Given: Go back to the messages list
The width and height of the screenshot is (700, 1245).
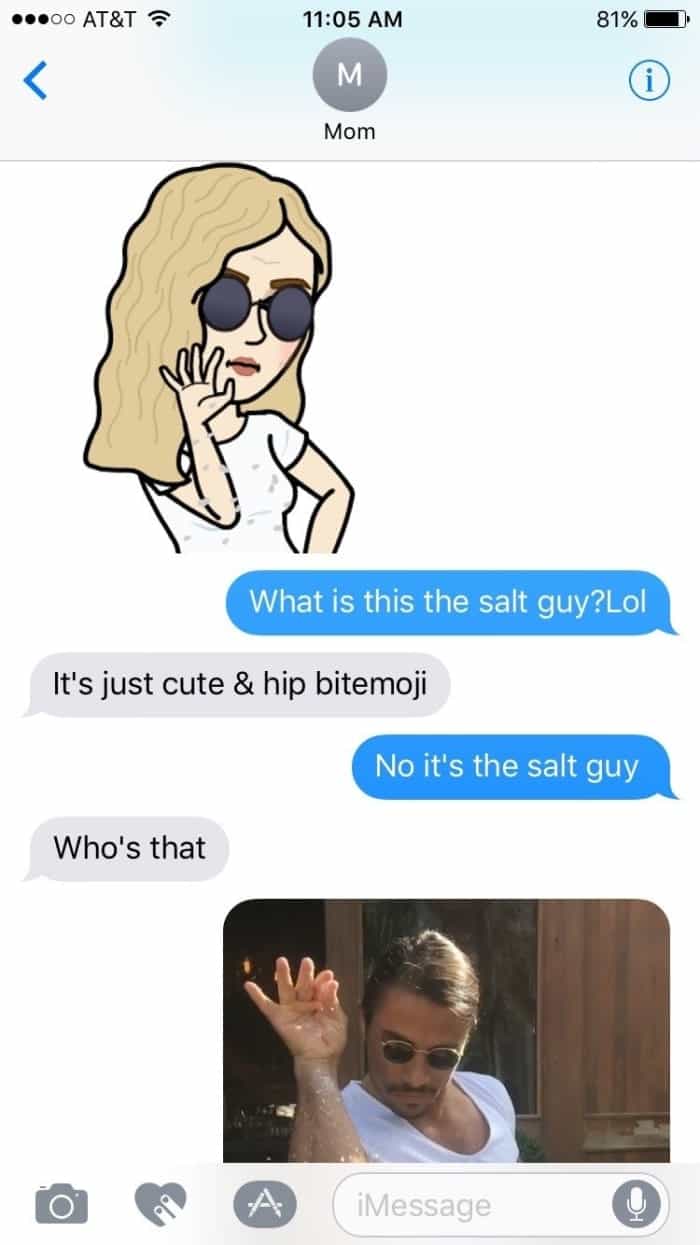Looking at the screenshot, I should coord(35,83).
